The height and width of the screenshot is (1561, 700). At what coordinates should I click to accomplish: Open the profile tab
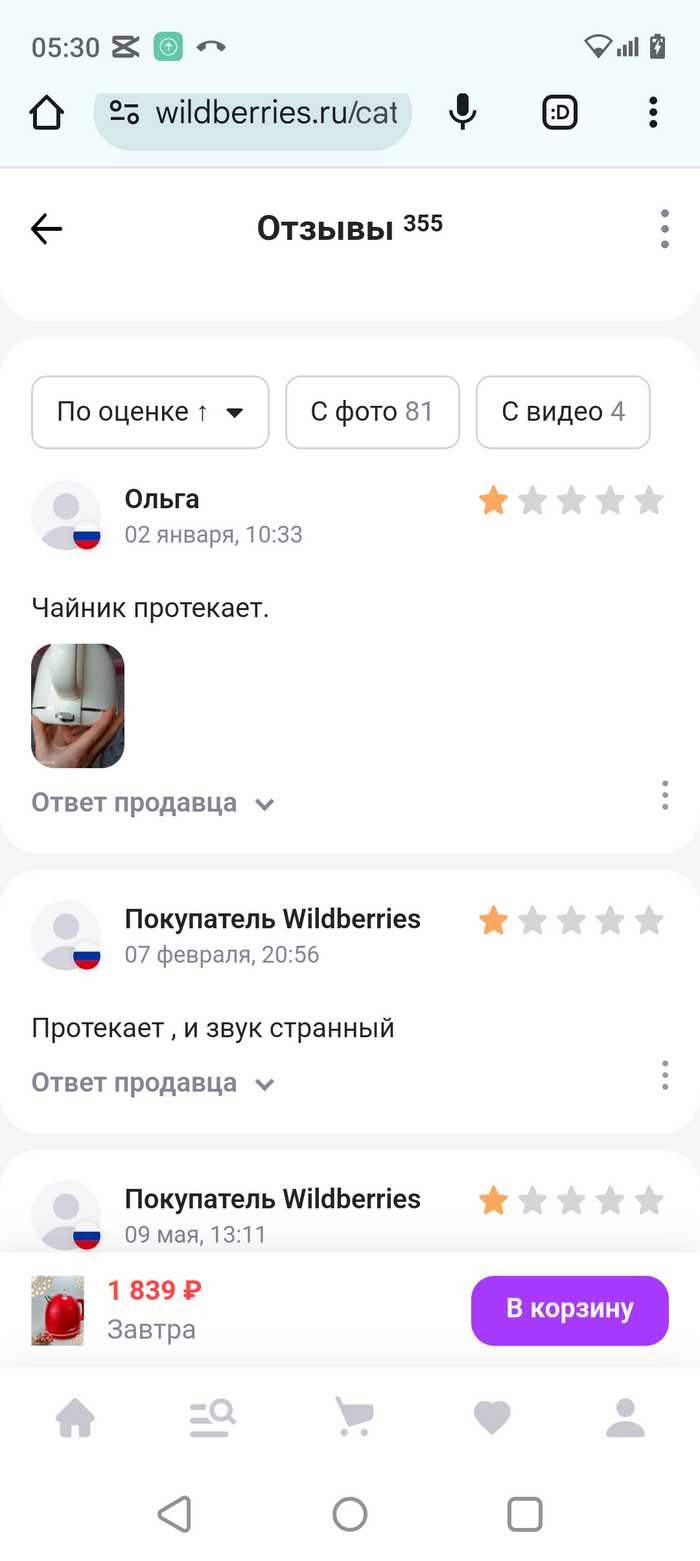point(626,1417)
